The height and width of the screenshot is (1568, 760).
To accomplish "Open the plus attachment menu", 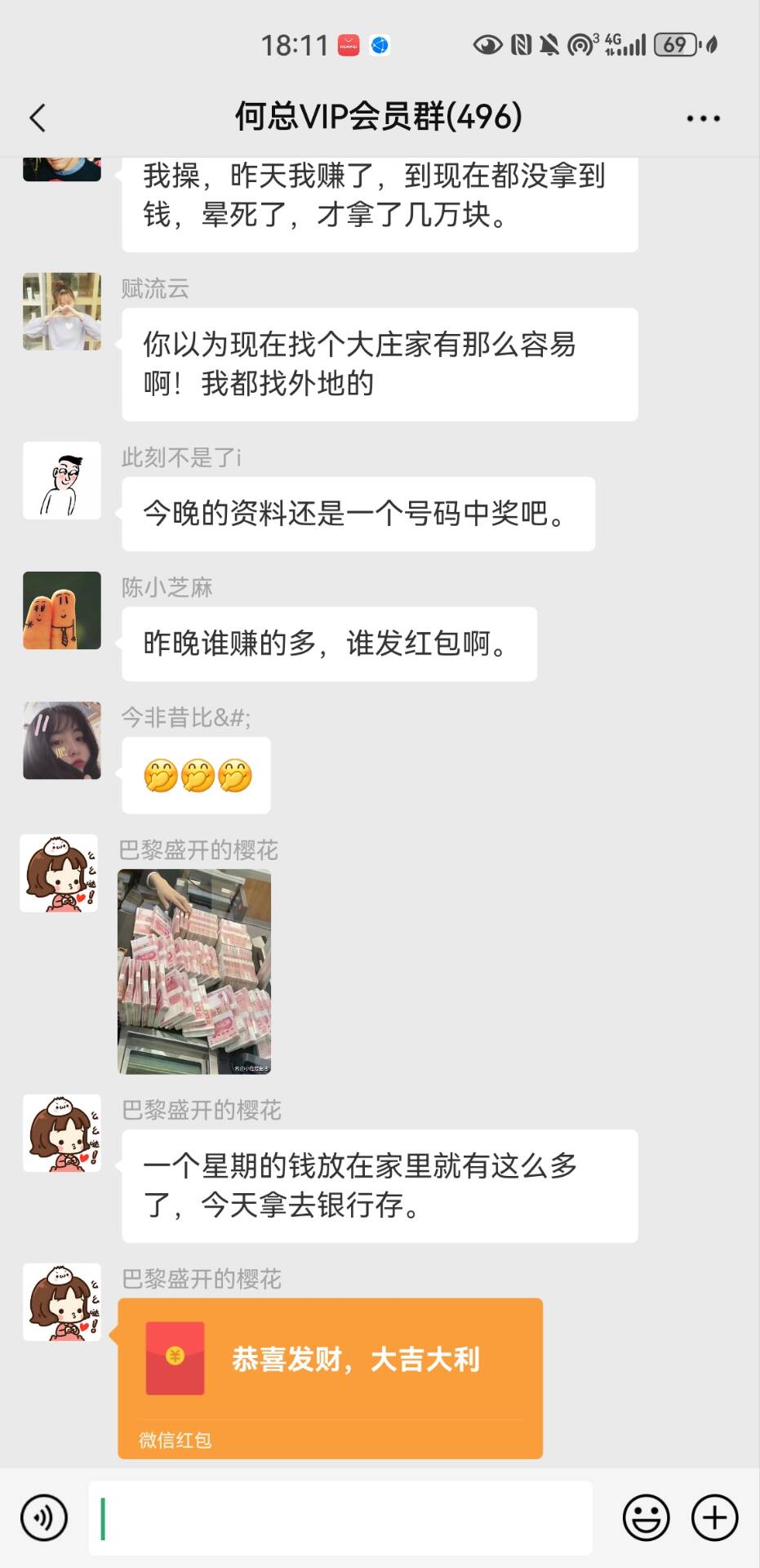I will pos(714,1517).
